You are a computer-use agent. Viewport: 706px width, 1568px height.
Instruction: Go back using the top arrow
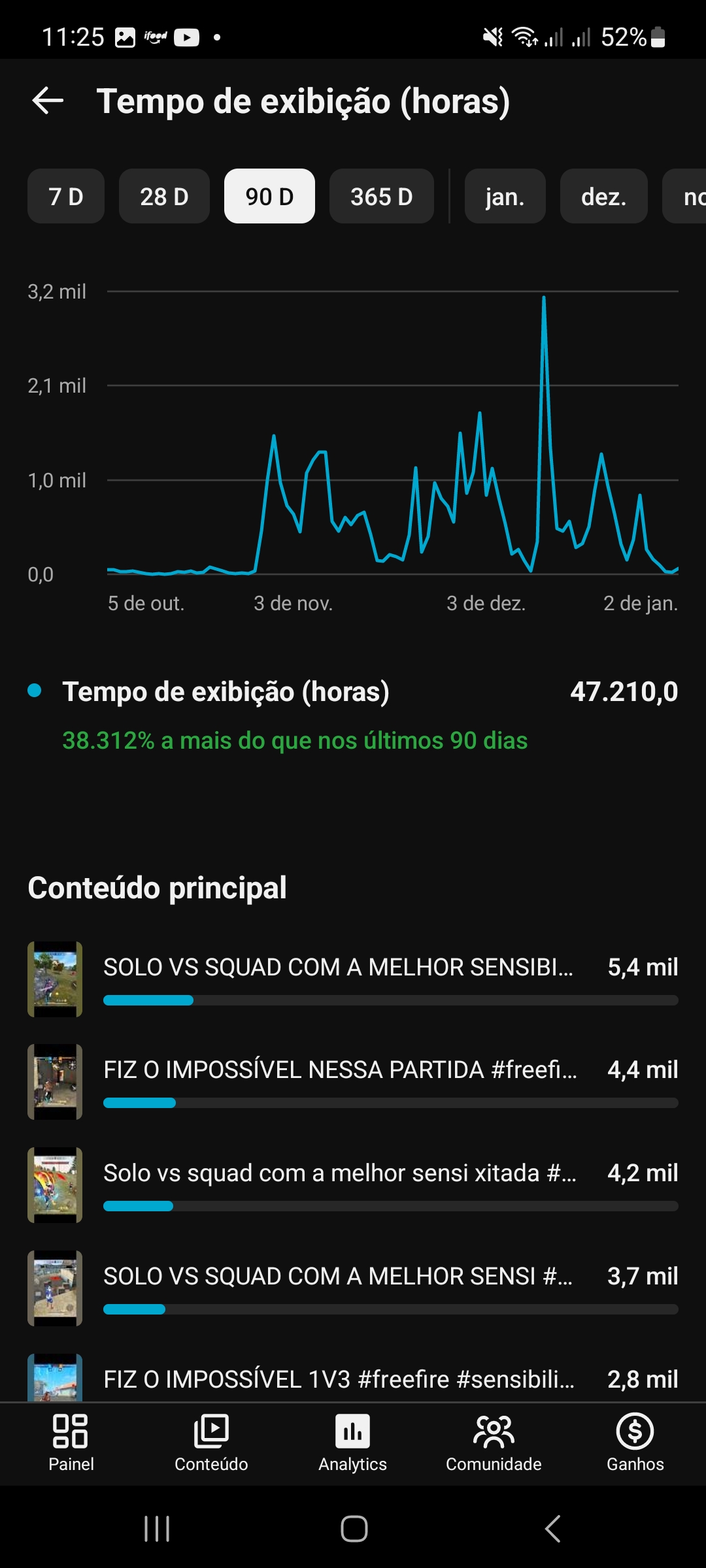click(x=48, y=101)
